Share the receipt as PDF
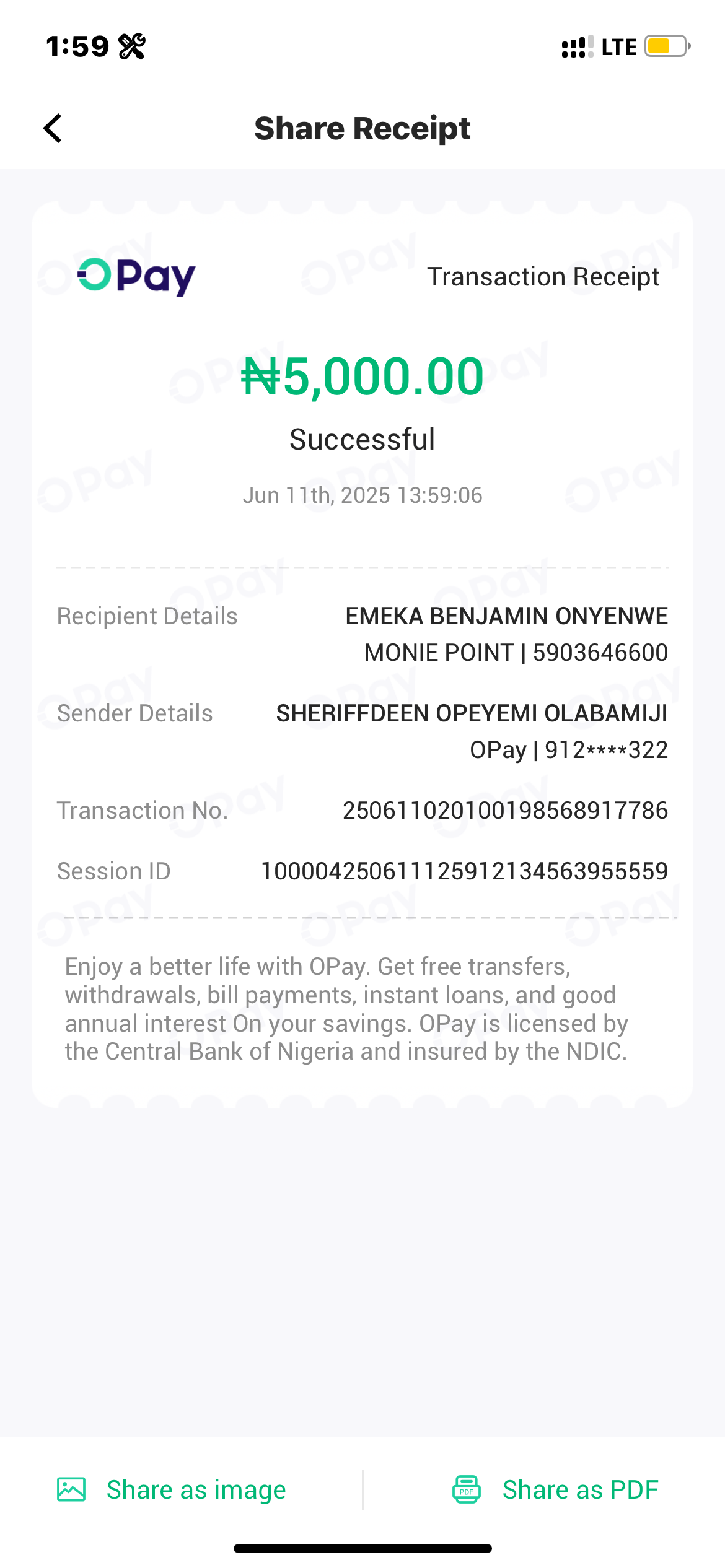Image resolution: width=725 pixels, height=1568 pixels. (555, 1489)
